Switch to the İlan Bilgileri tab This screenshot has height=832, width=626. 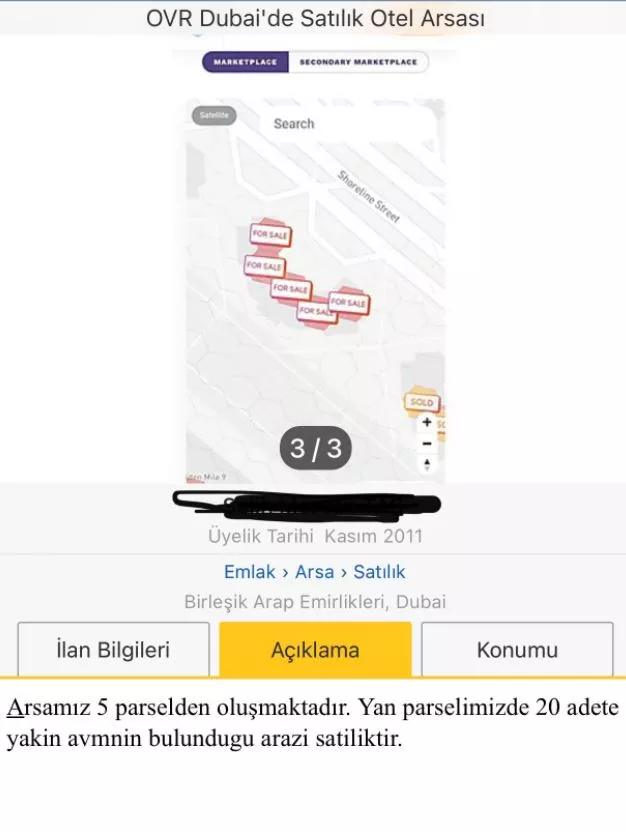click(x=113, y=650)
